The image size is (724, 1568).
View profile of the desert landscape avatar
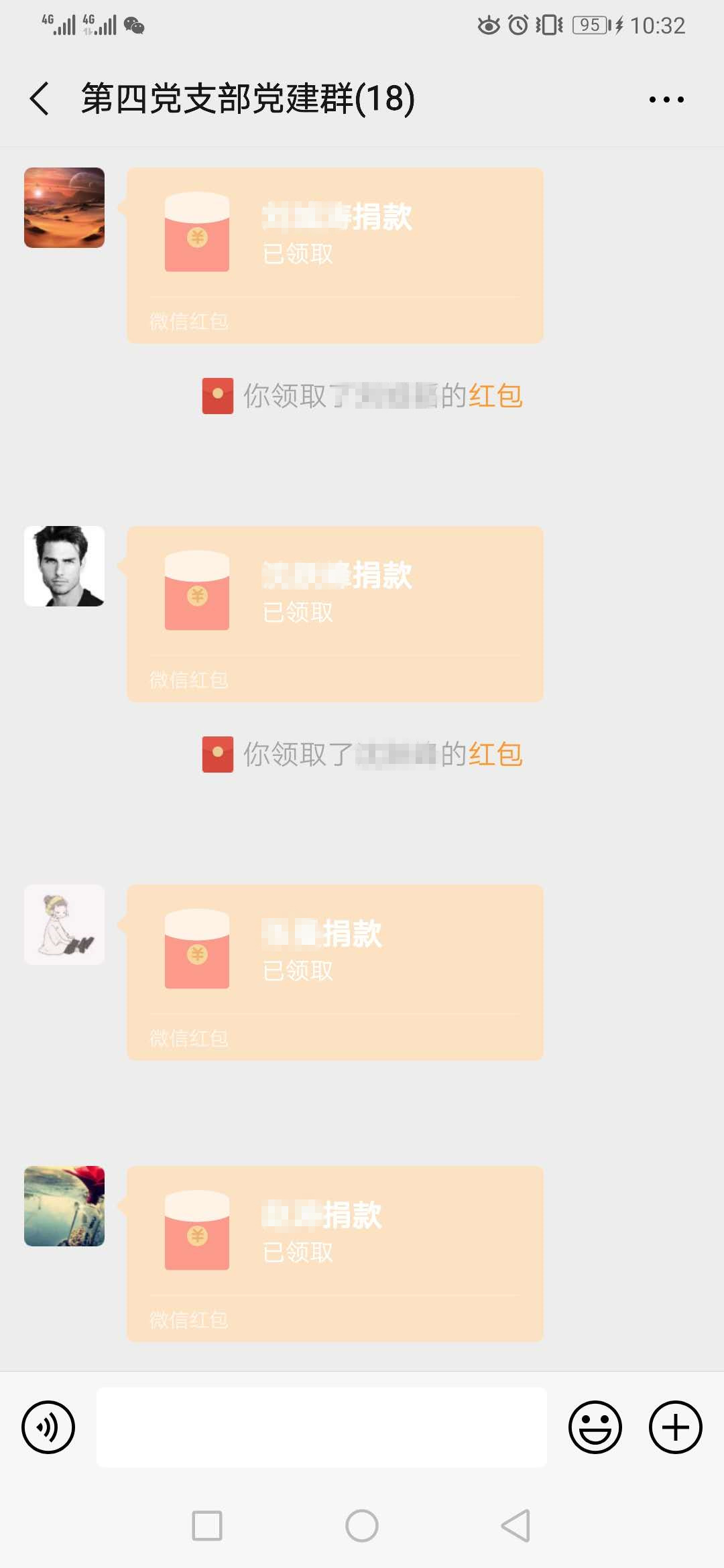click(64, 208)
